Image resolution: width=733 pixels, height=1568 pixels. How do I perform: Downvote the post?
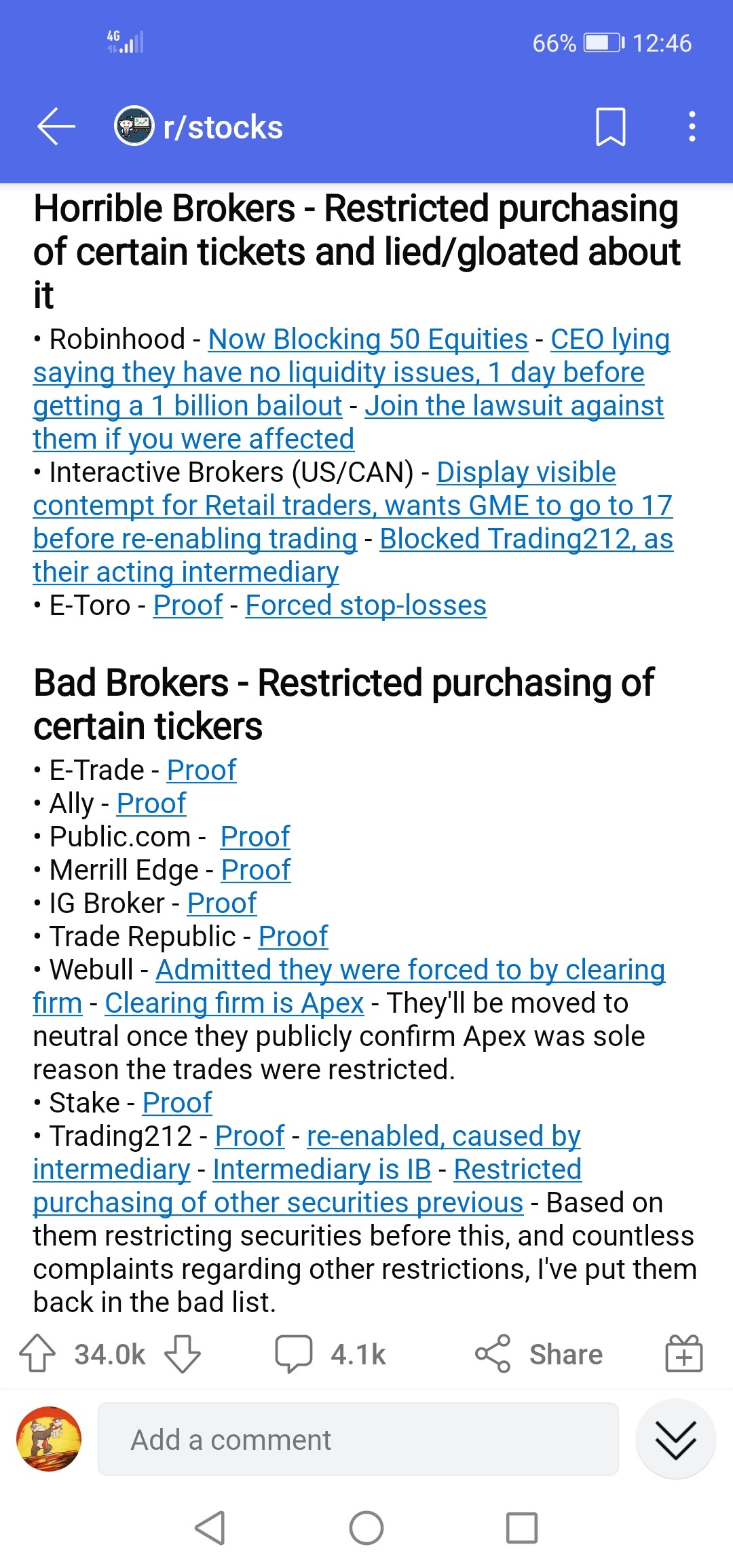[183, 1354]
